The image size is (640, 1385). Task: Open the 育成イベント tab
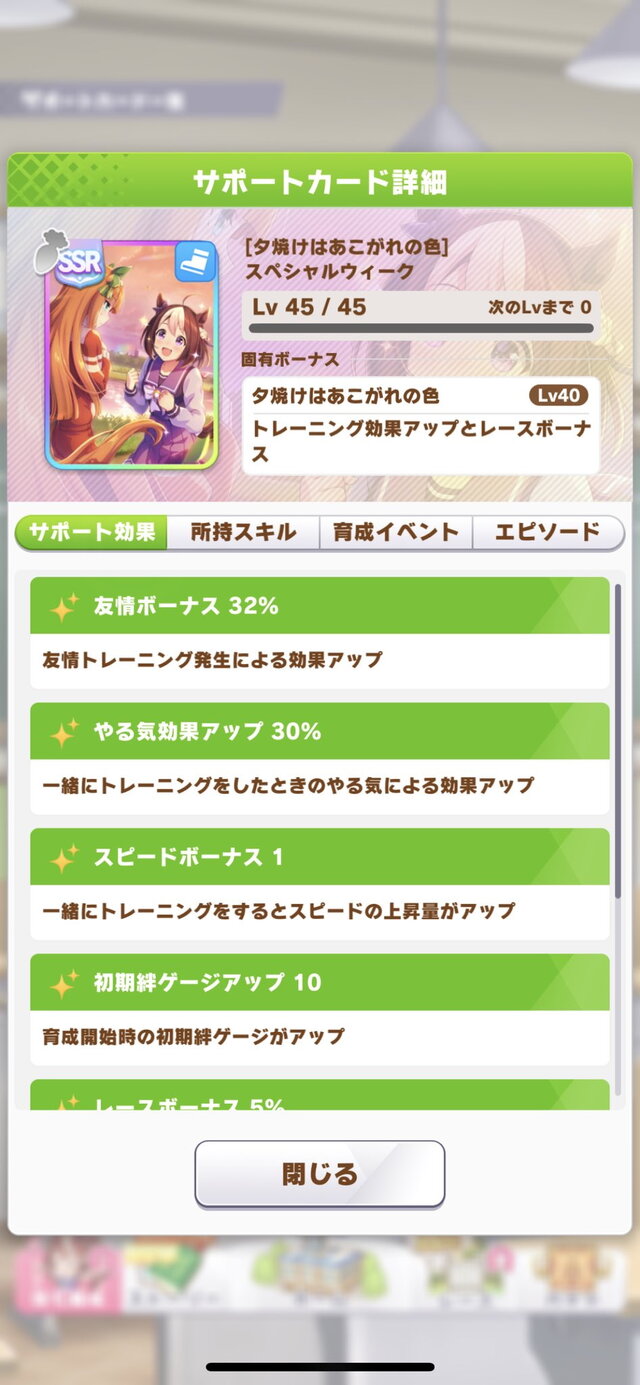396,532
